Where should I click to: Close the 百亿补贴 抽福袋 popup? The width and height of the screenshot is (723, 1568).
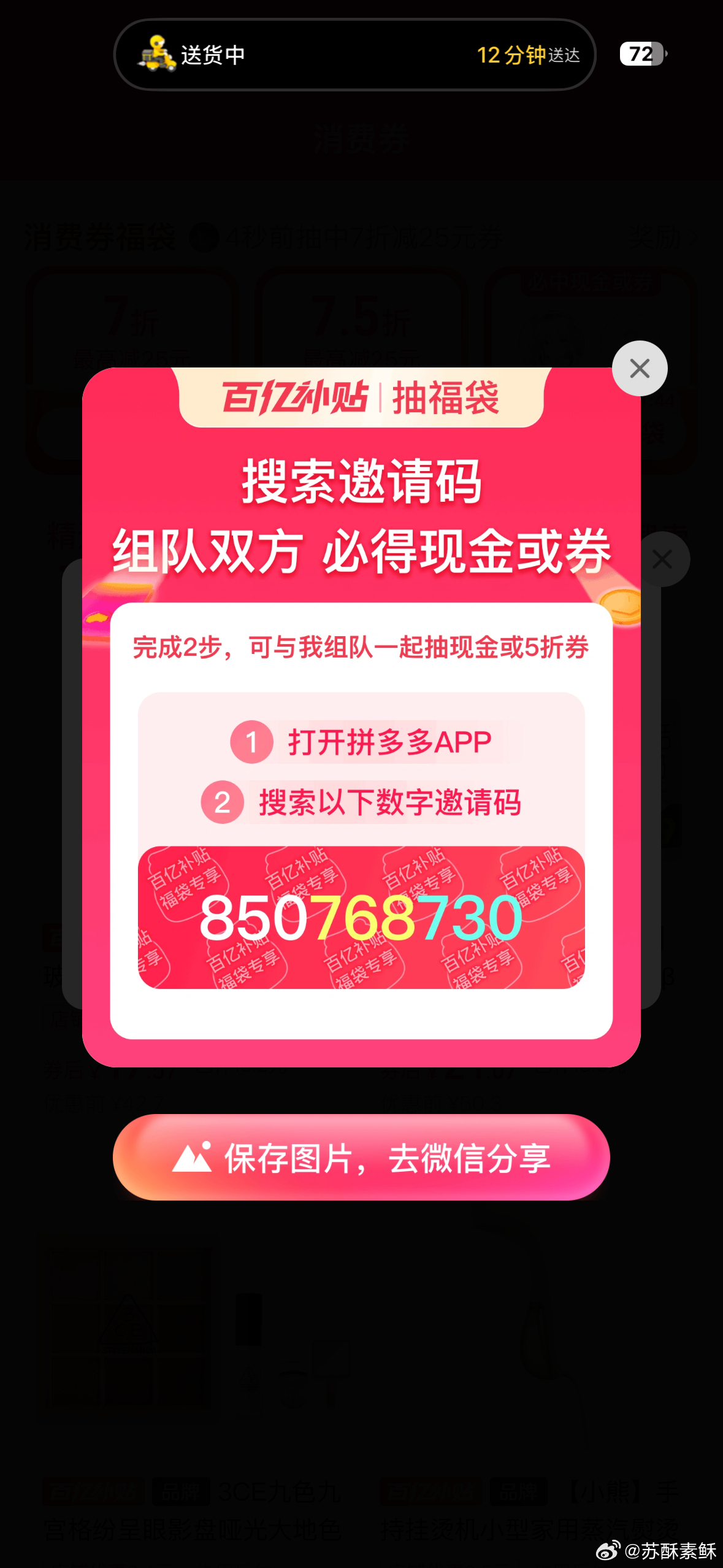[x=640, y=369]
